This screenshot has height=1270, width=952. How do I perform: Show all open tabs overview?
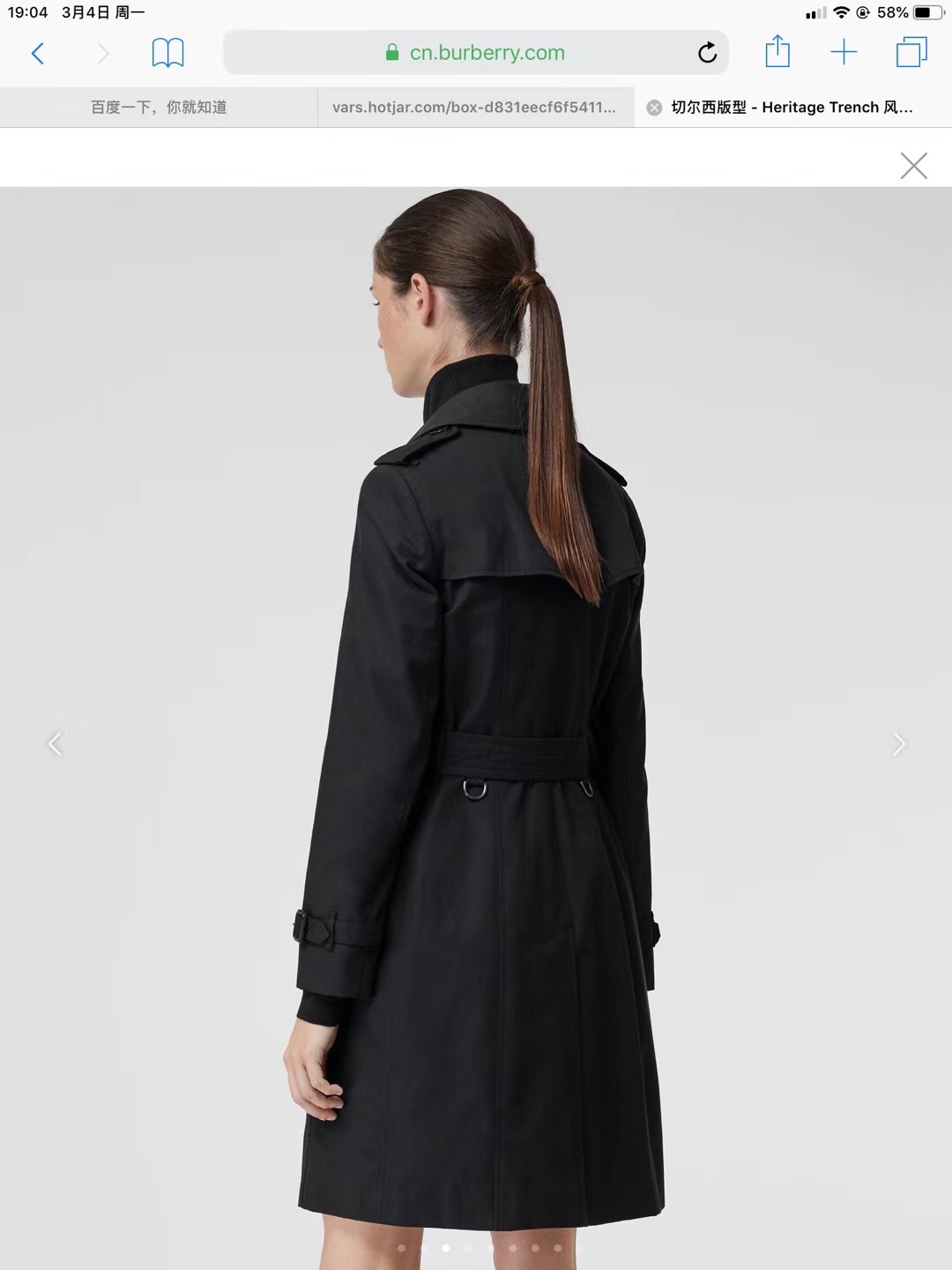tap(911, 53)
